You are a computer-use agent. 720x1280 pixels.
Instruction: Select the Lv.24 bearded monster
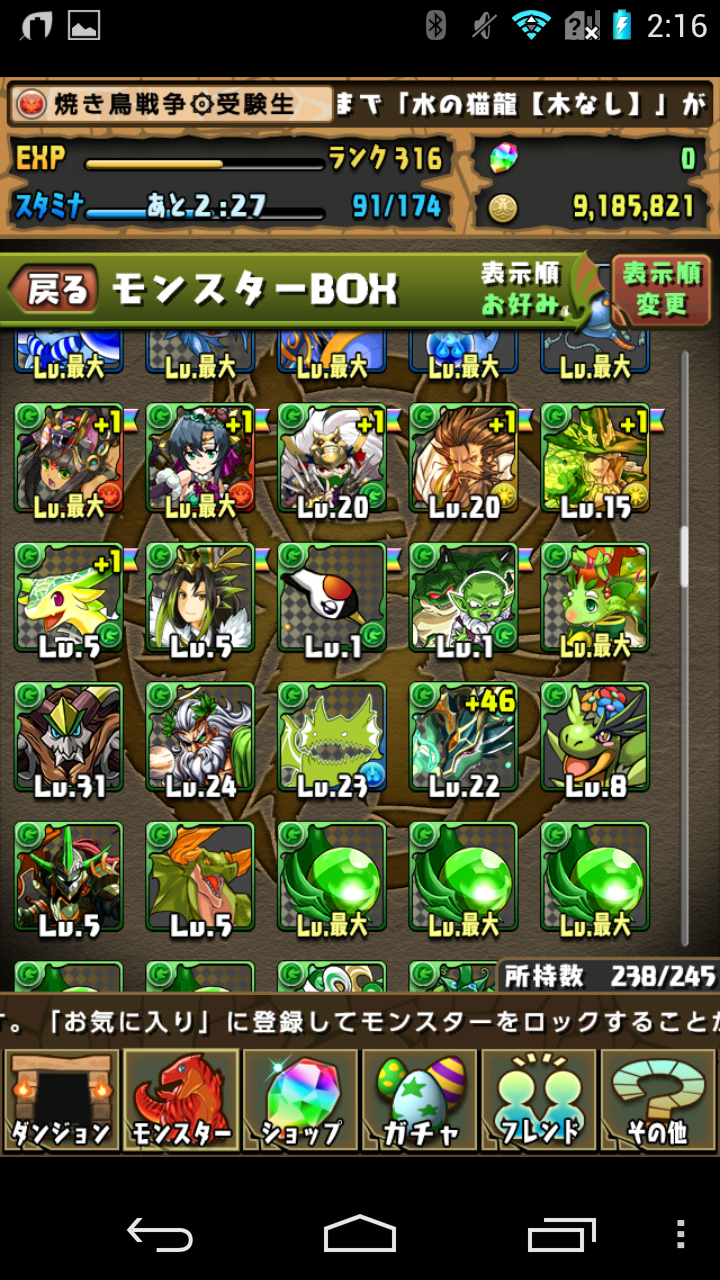(x=200, y=741)
